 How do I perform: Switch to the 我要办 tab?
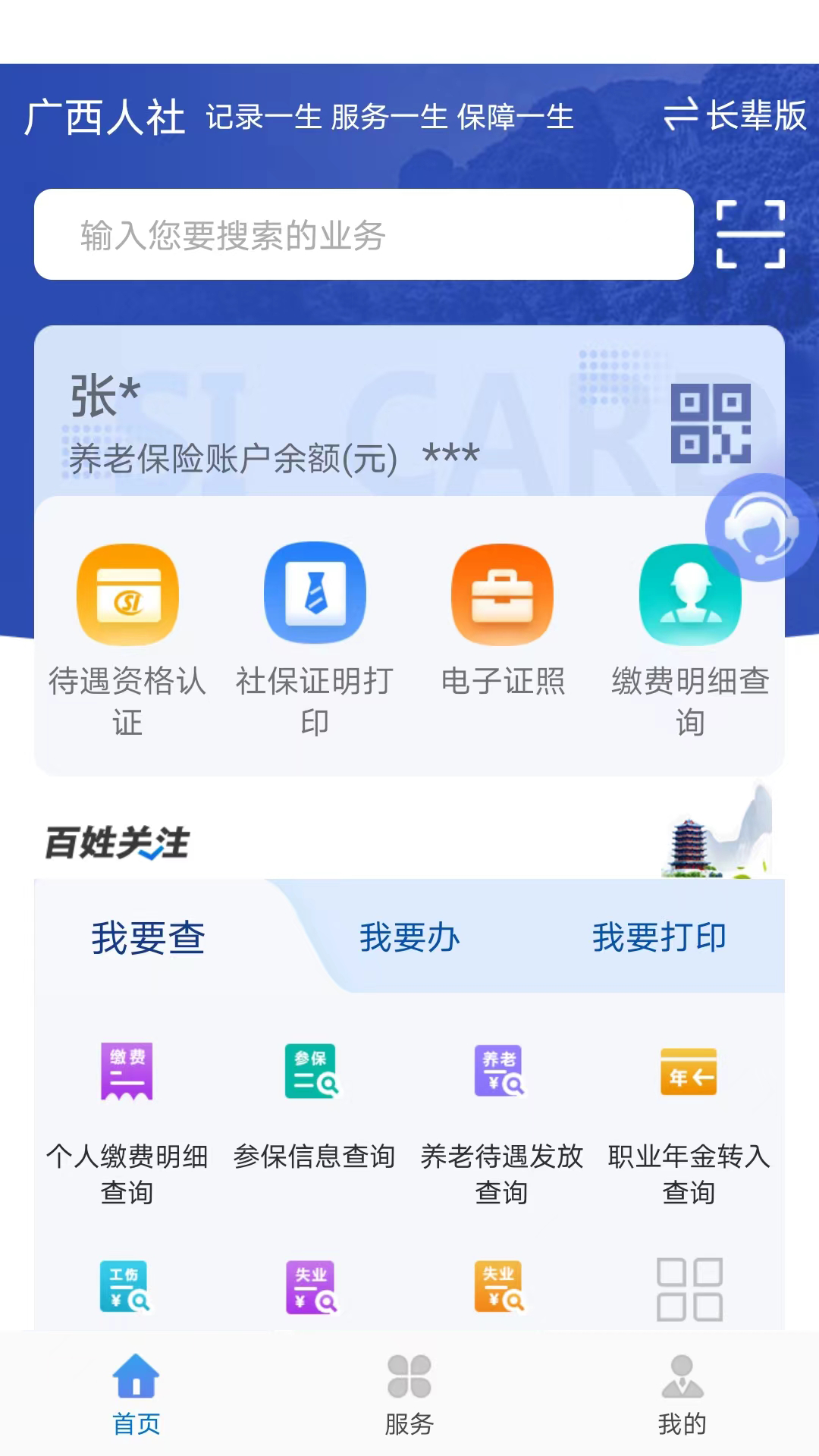coord(408,938)
